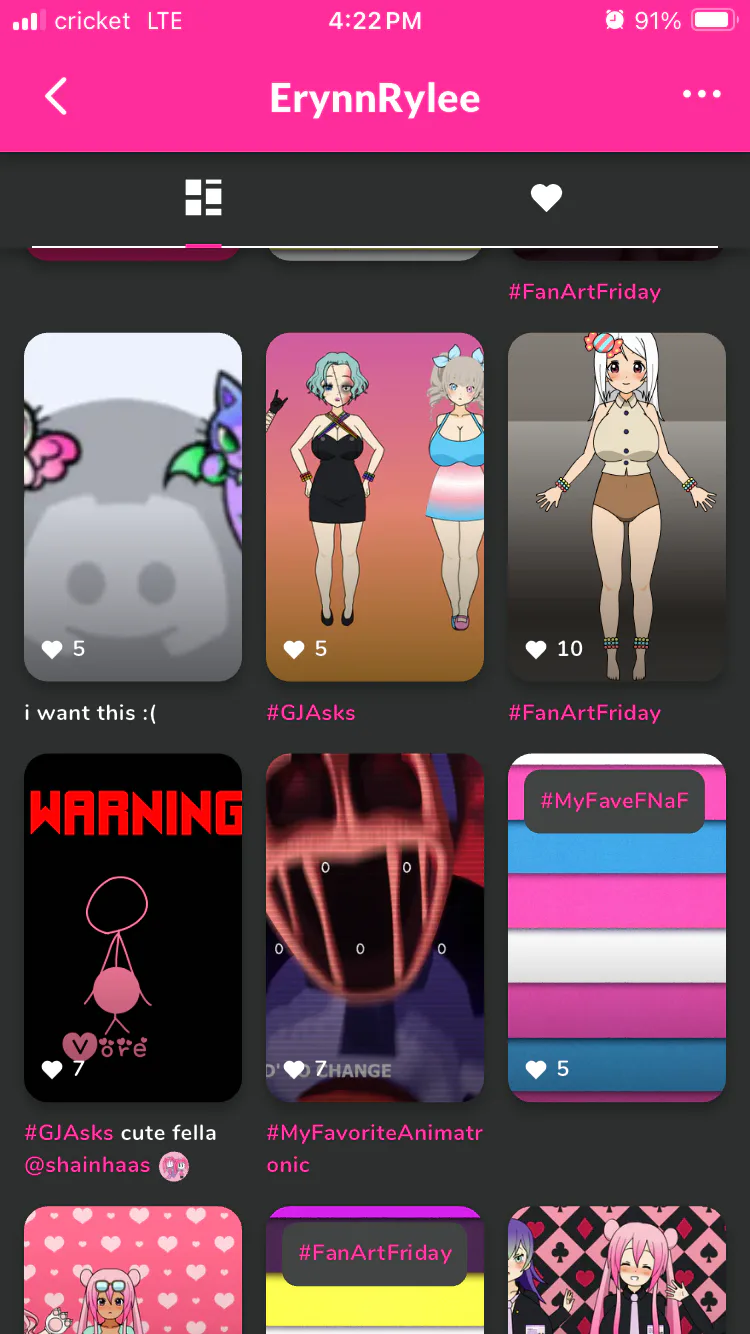Open the #MyFavoriteAnimatronic post image
The height and width of the screenshot is (1334, 750).
pos(375,927)
